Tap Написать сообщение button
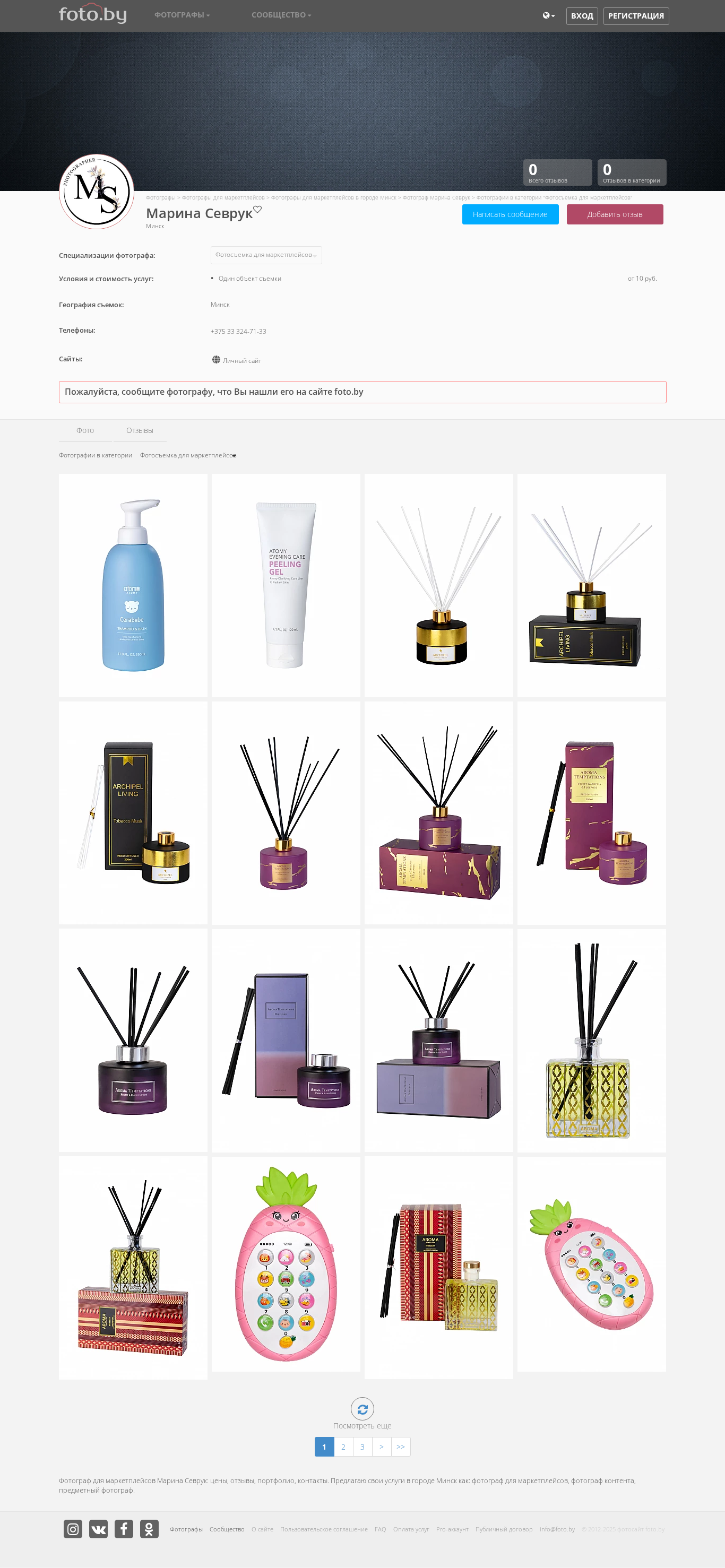 click(x=510, y=214)
